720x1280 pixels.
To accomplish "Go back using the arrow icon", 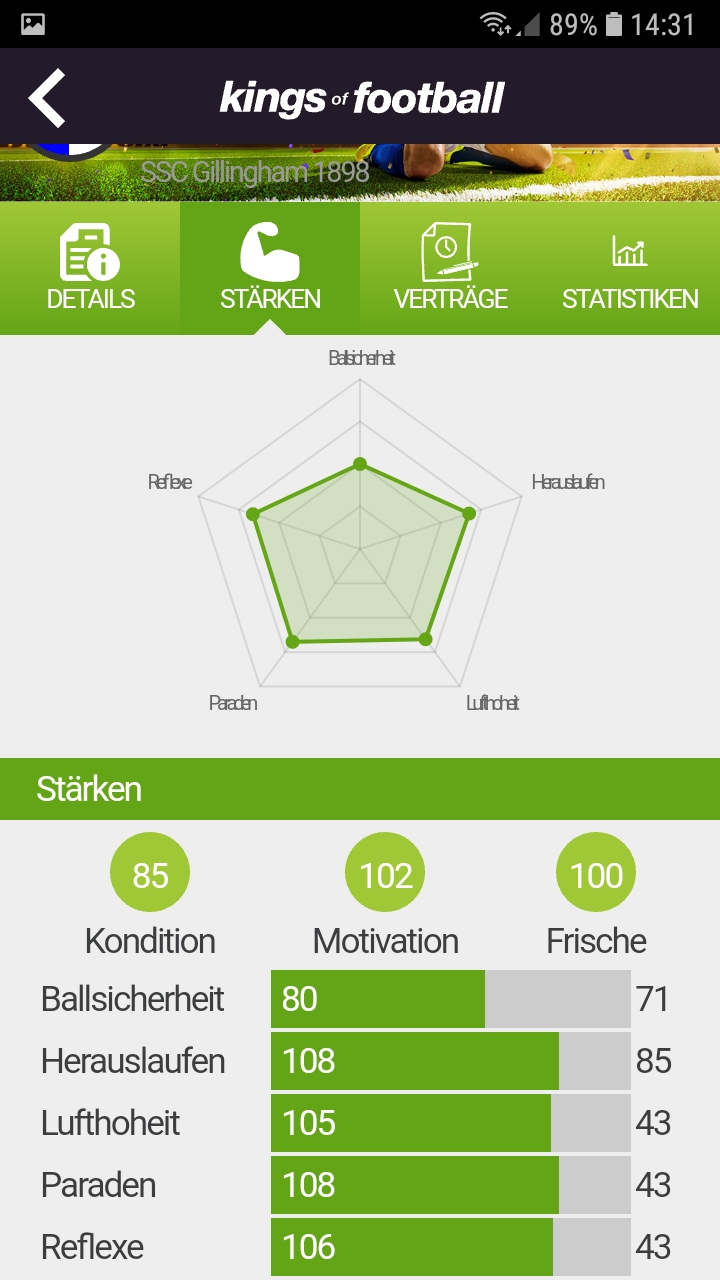I will [x=47, y=98].
